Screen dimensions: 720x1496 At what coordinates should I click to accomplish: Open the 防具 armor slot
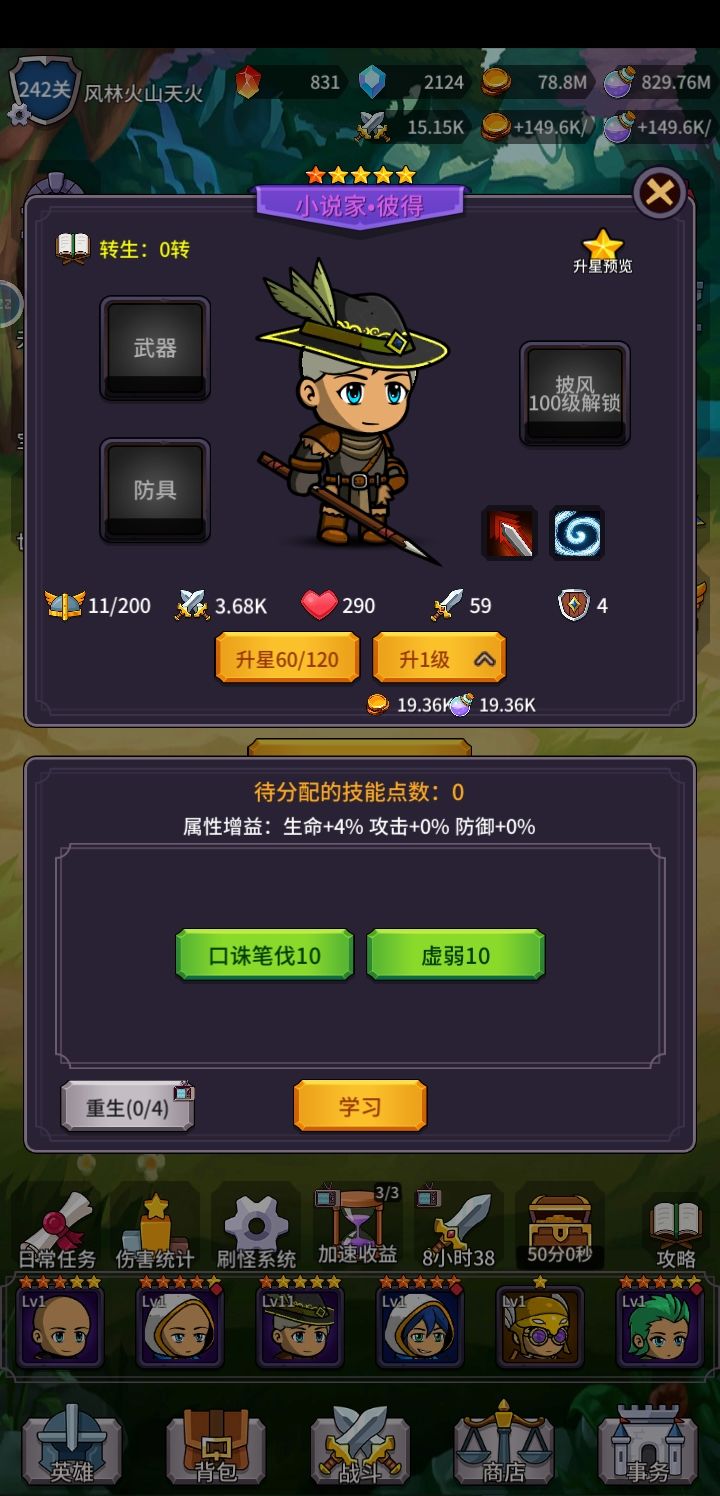154,490
